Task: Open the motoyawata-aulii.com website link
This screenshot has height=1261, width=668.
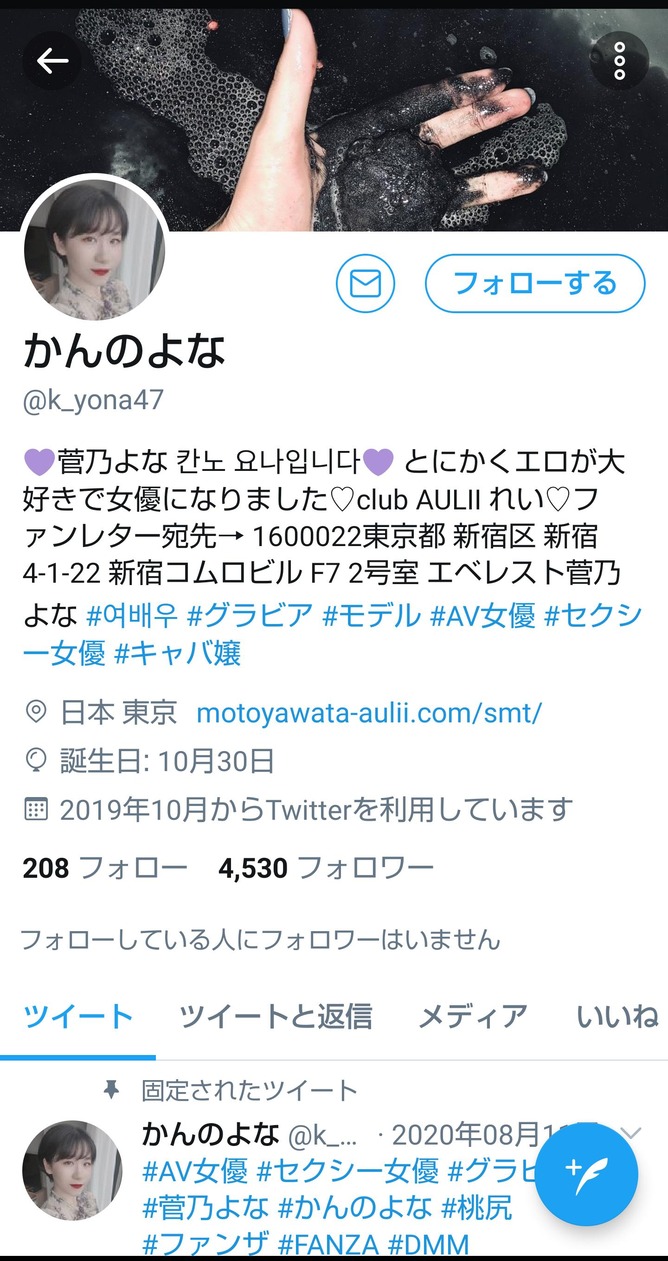Action: [369, 713]
